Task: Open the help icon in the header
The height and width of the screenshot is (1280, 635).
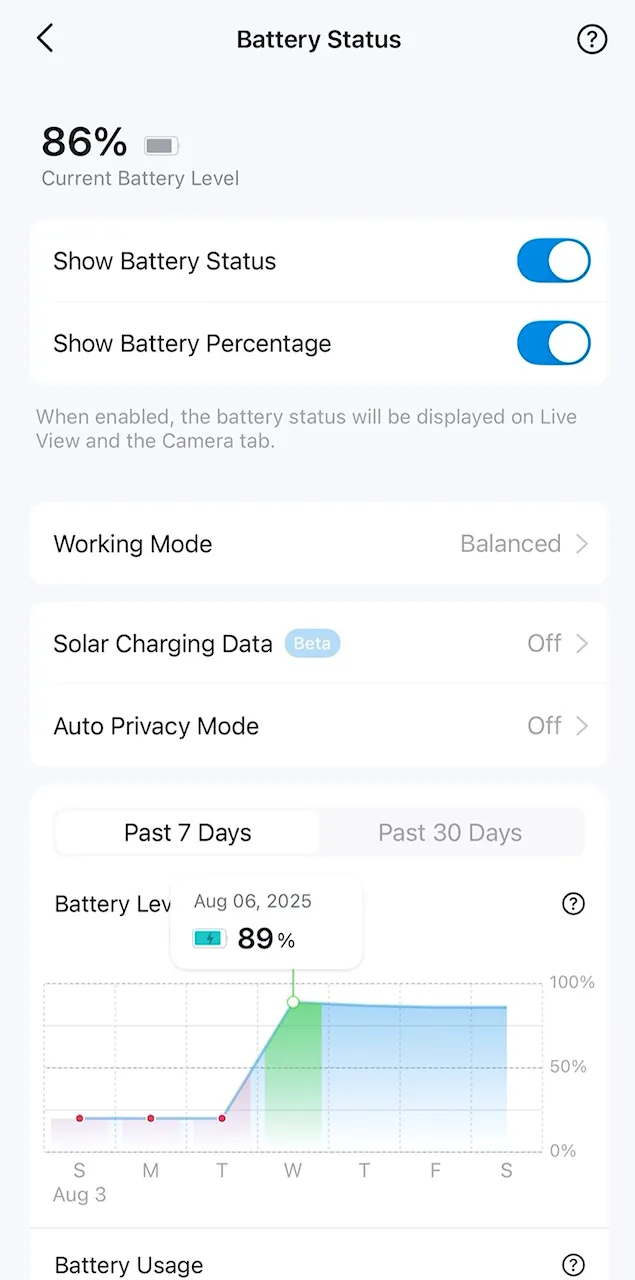Action: coord(592,39)
